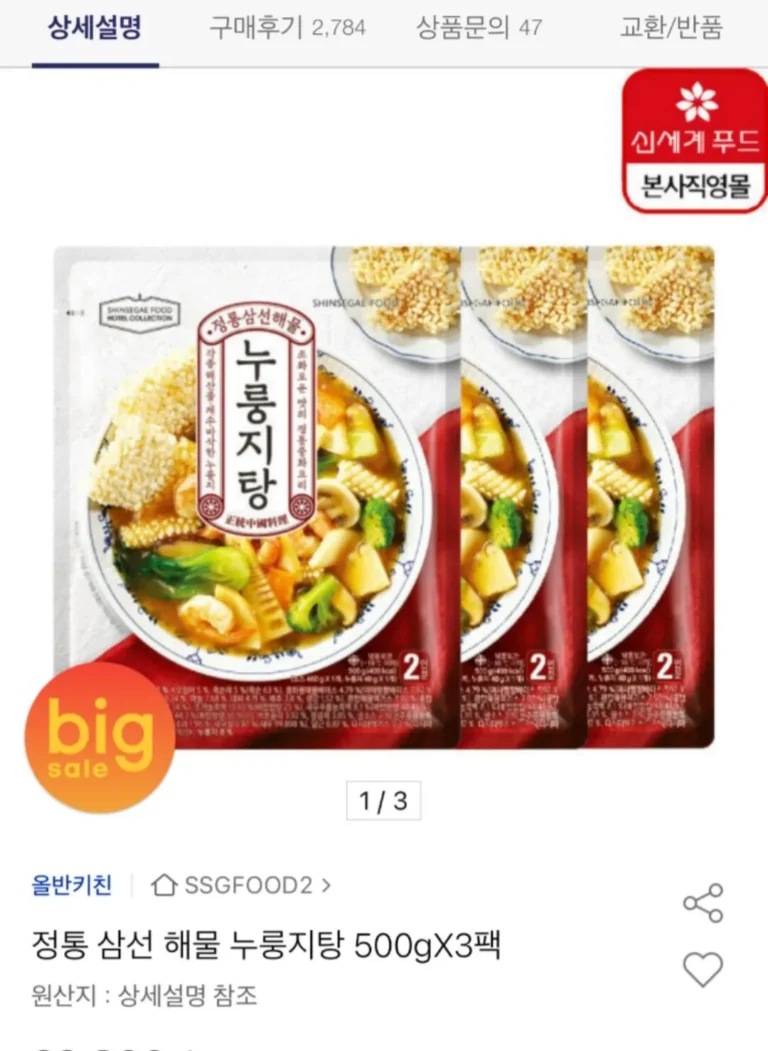The image size is (768, 1051).
Task: Add product to wishlist with heart
Action: click(x=702, y=969)
